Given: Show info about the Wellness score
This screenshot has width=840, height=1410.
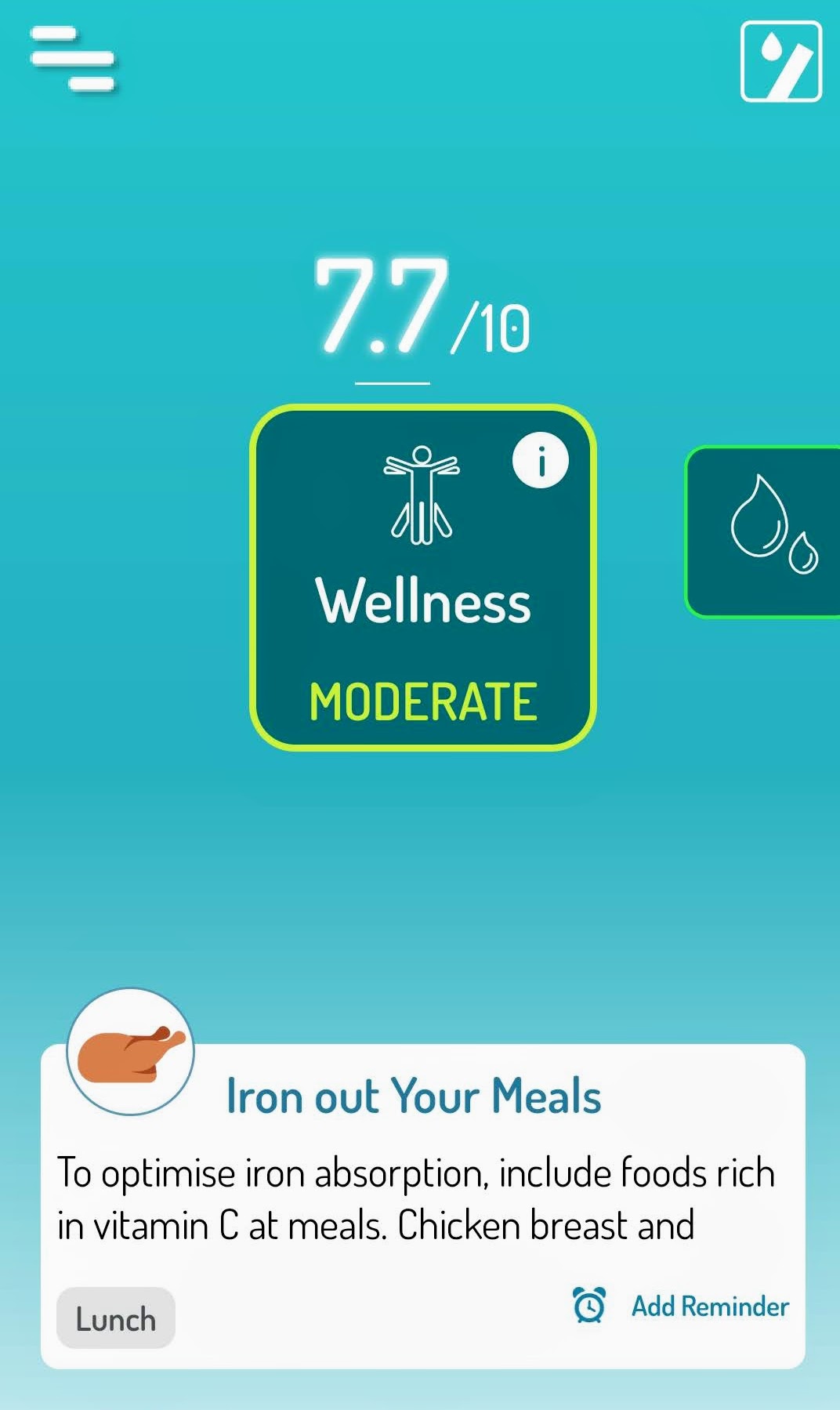Looking at the screenshot, I should [541, 461].
